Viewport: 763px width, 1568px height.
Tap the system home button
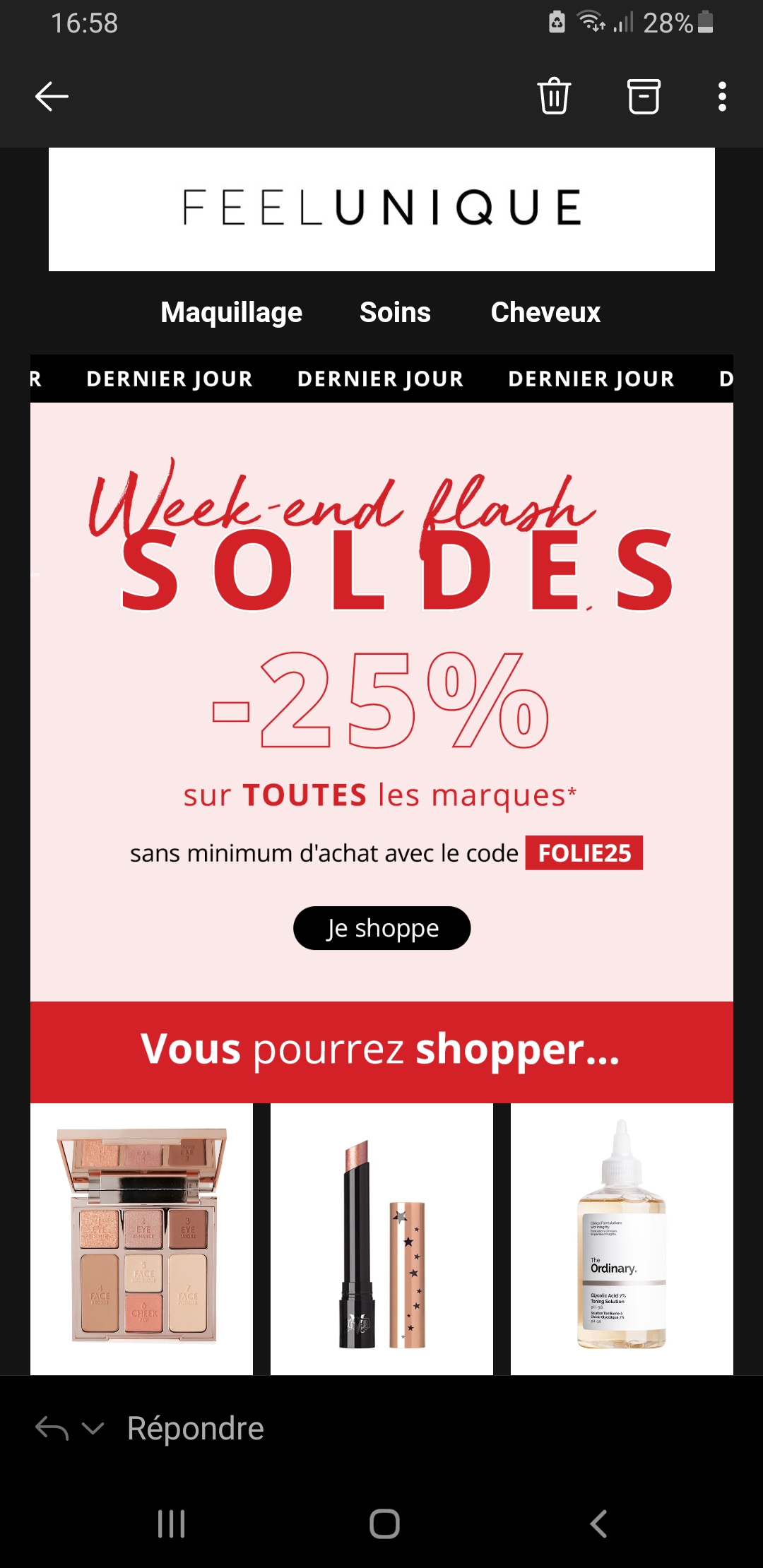point(384,1524)
